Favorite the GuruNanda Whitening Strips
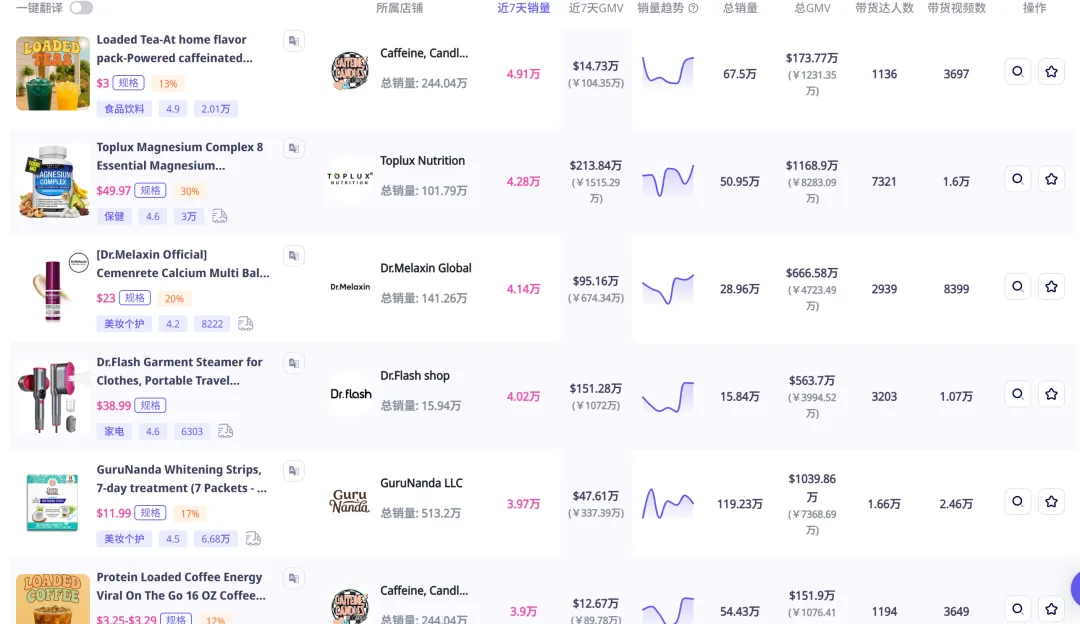 [x=1051, y=502]
